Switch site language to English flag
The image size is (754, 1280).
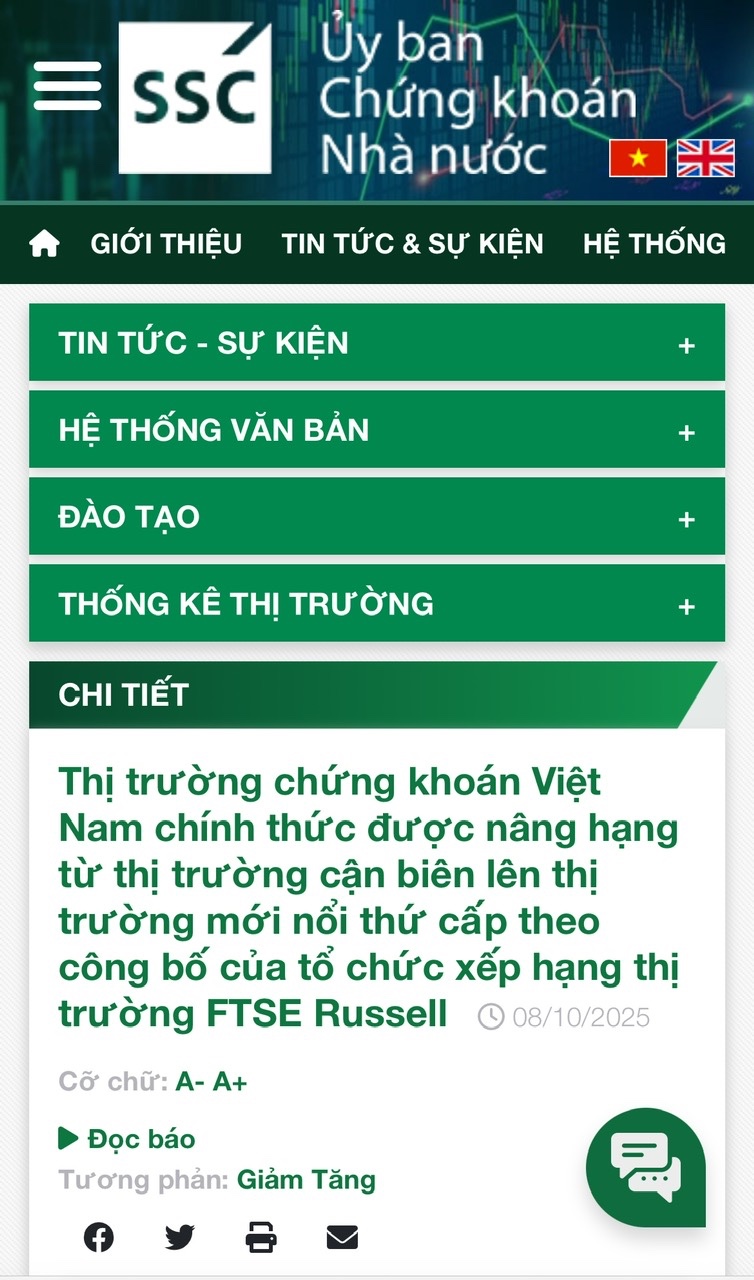(706, 158)
